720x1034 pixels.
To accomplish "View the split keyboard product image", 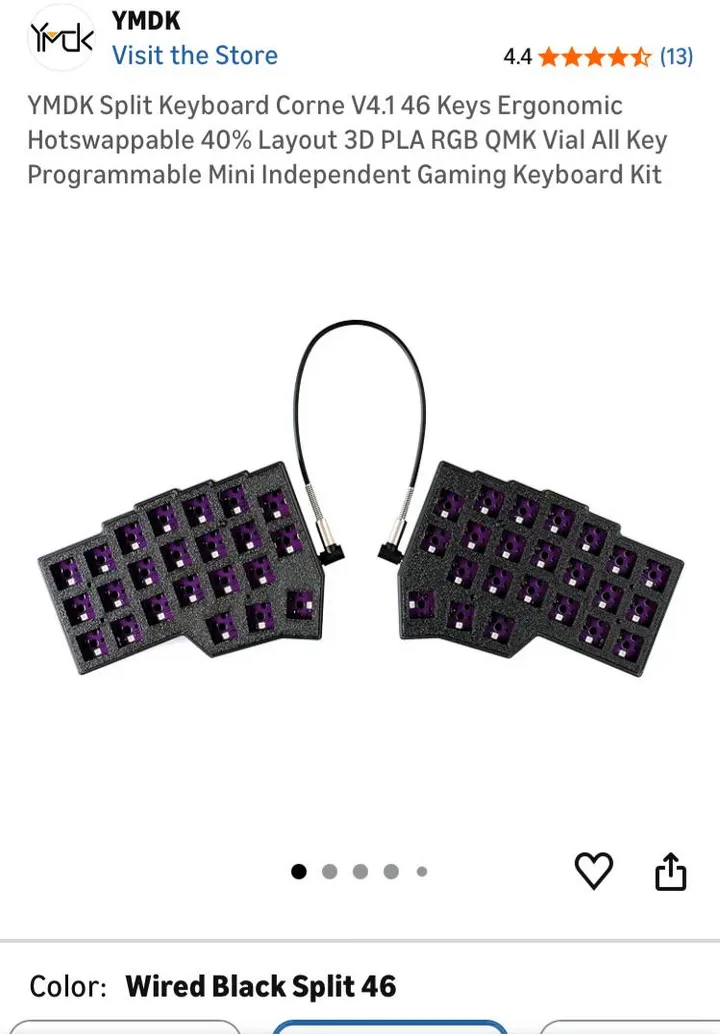I will pyautogui.click(x=361, y=499).
